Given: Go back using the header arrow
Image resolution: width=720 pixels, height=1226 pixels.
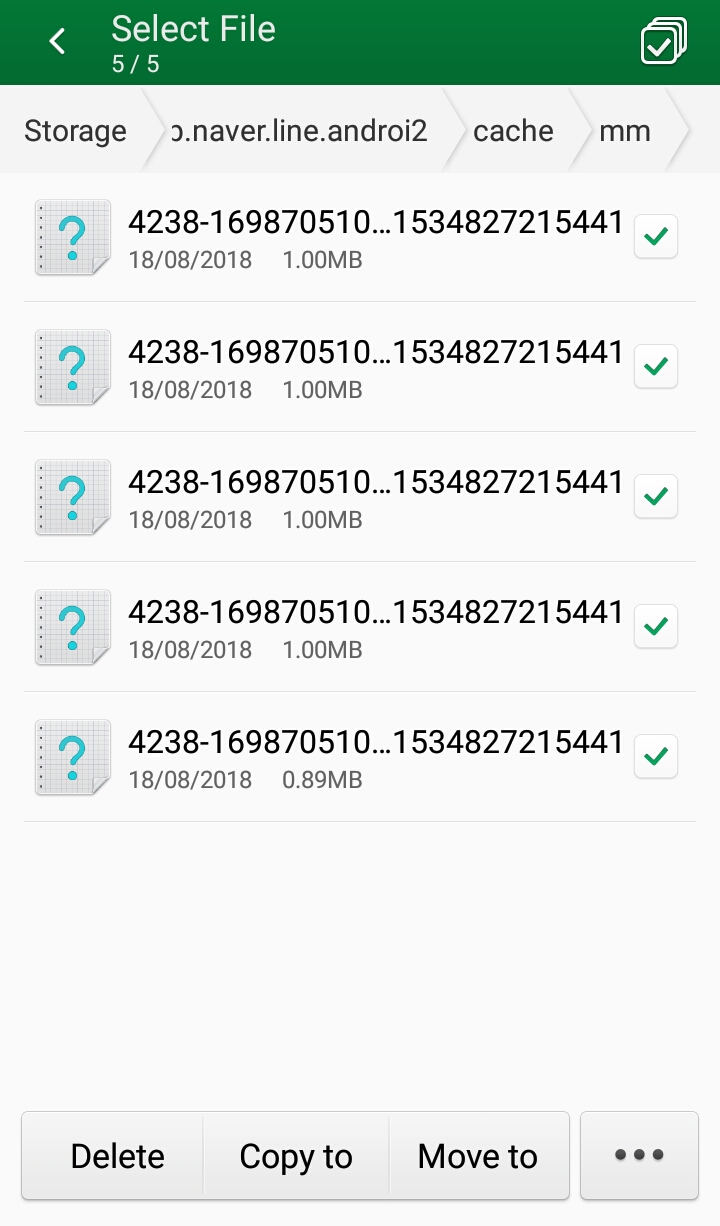Looking at the screenshot, I should pos(58,42).
